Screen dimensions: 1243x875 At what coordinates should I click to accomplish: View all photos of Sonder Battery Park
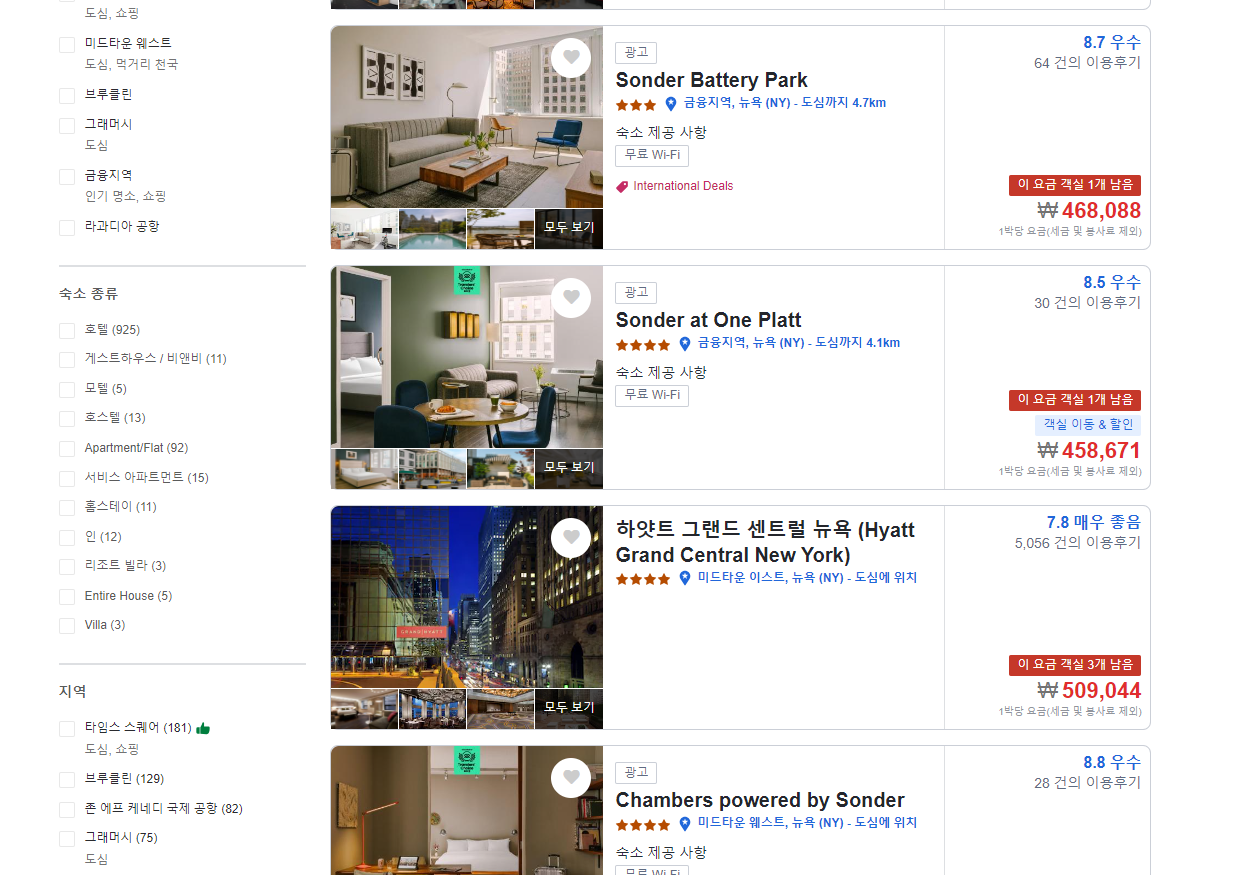pos(568,228)
